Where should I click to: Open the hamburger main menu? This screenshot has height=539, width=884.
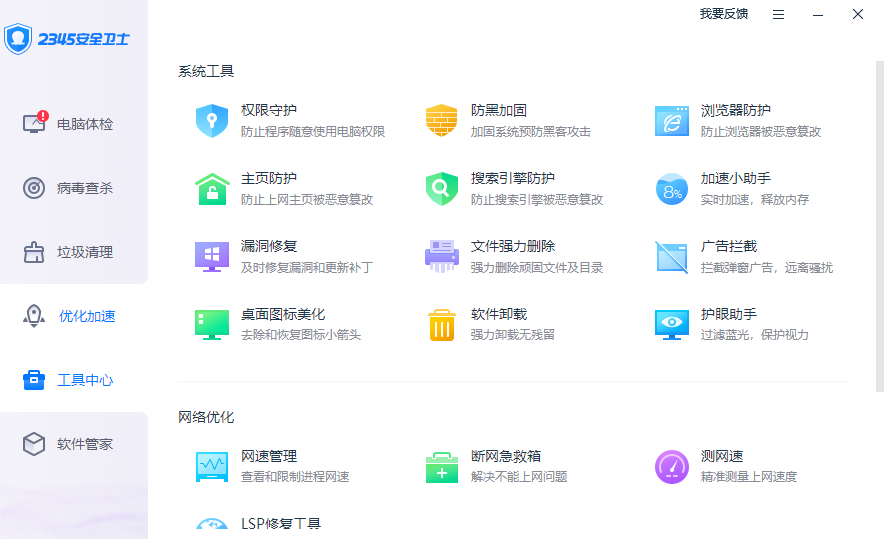[779, 14]
